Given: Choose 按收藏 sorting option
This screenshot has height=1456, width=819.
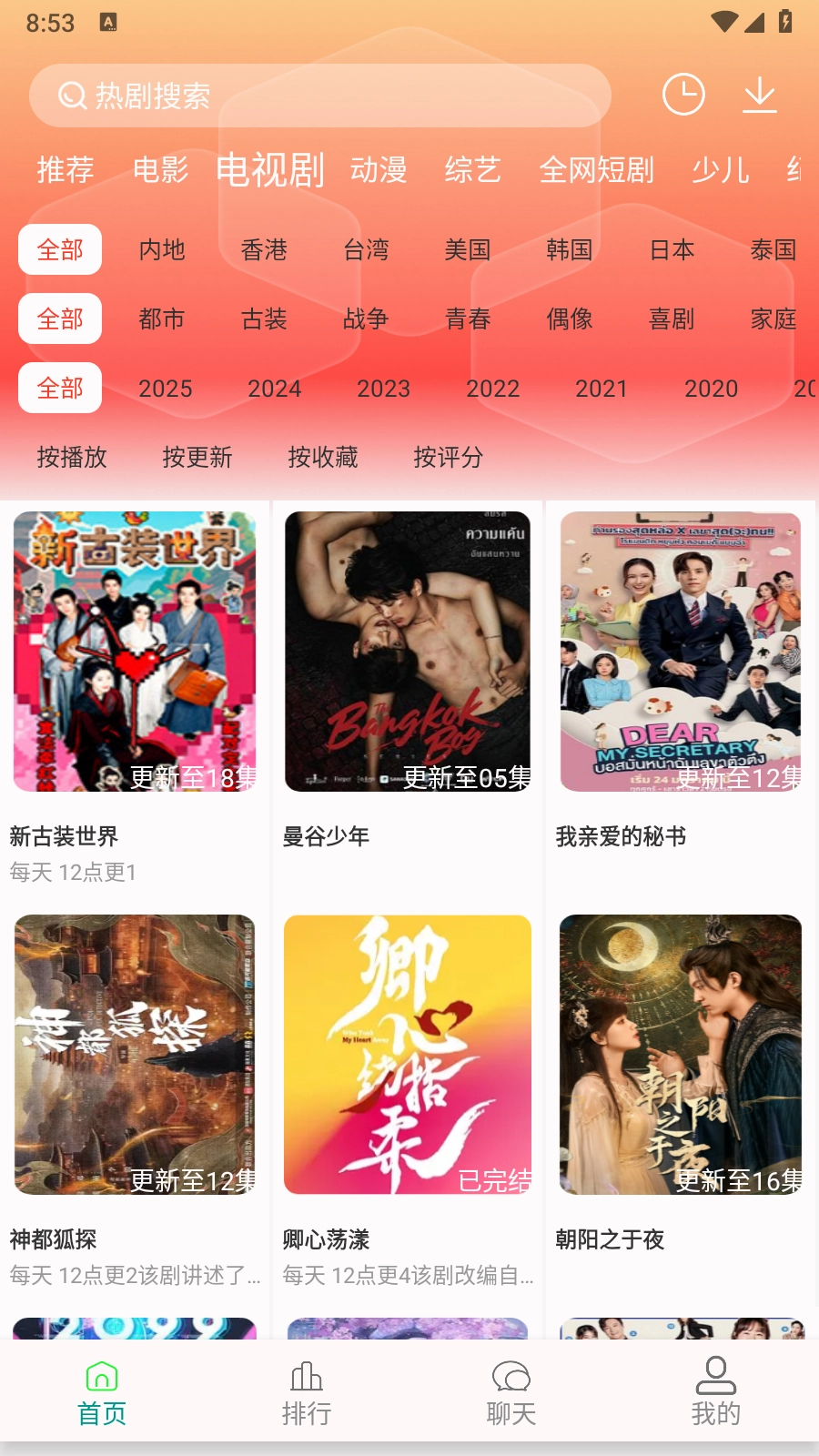Looking at the screenshot, I should 324,458.
